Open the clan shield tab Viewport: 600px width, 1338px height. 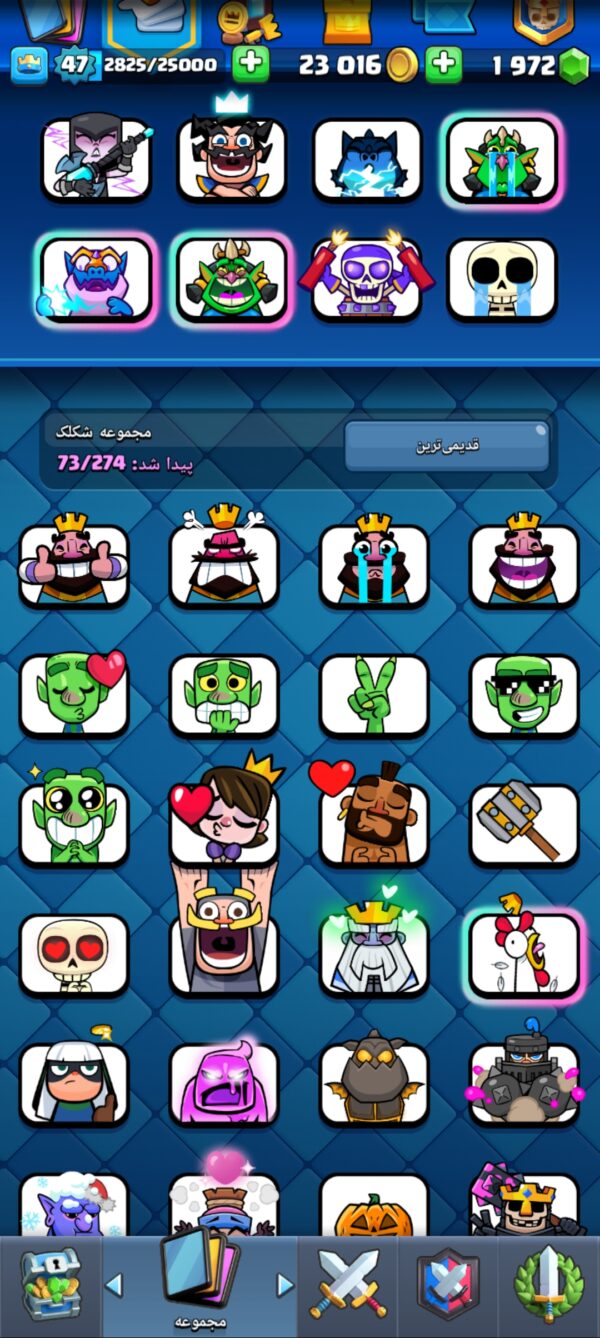[447, 1285]
